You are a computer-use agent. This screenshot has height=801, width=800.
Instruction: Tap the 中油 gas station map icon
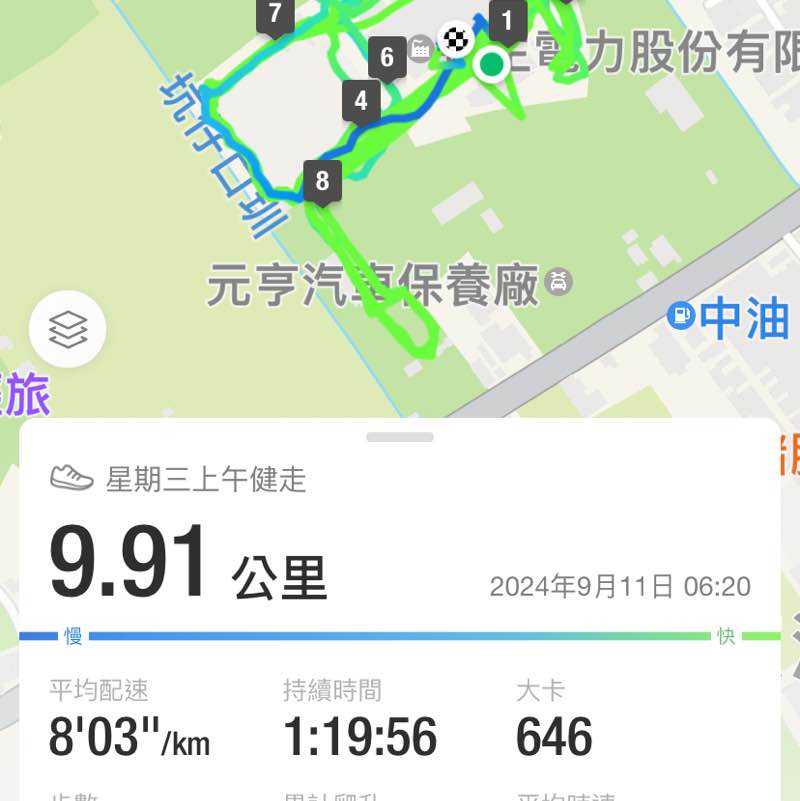(683, 317)
